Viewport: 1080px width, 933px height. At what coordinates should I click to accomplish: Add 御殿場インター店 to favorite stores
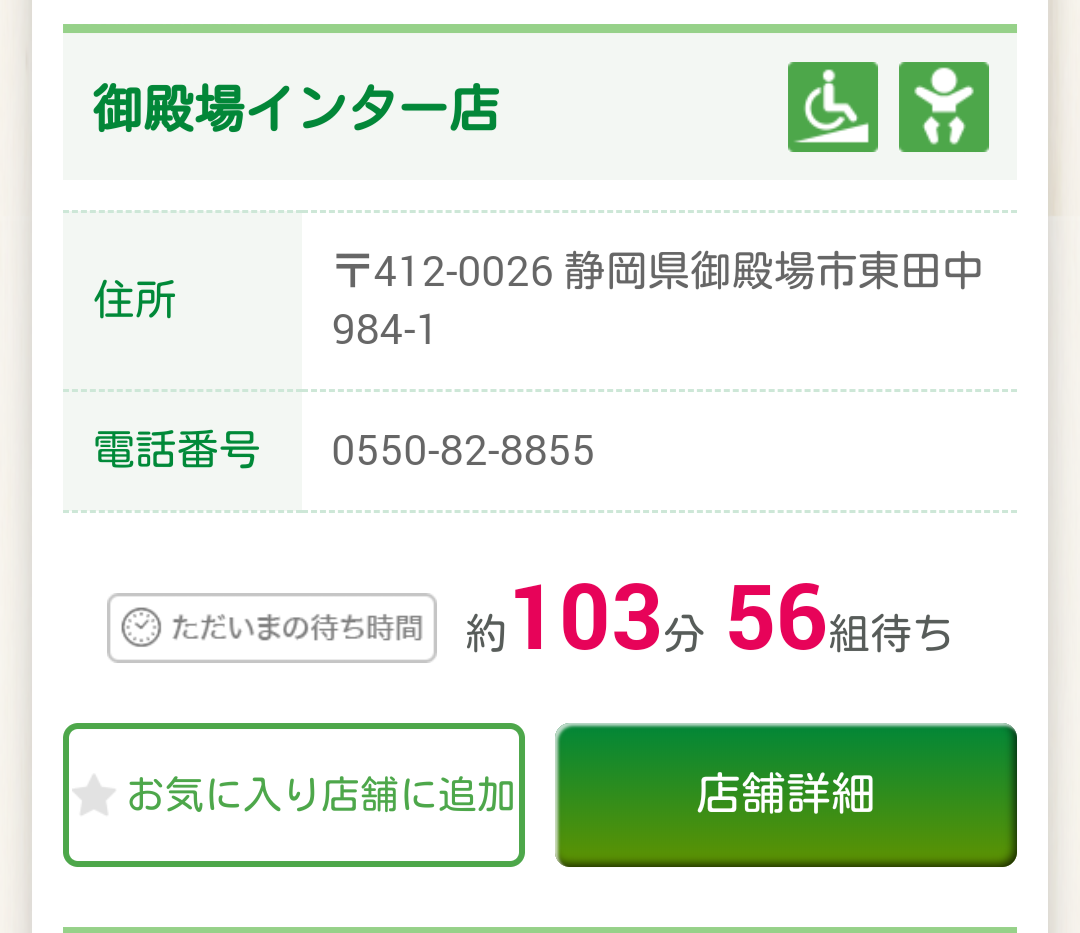(x=293, y=795)
